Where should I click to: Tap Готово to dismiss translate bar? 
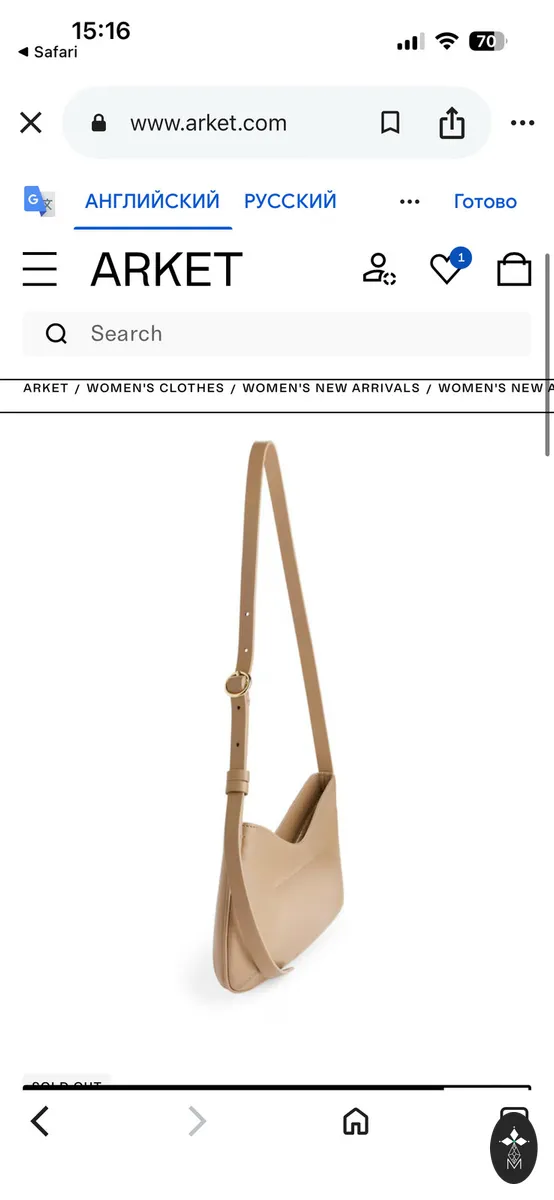[485, 201]
